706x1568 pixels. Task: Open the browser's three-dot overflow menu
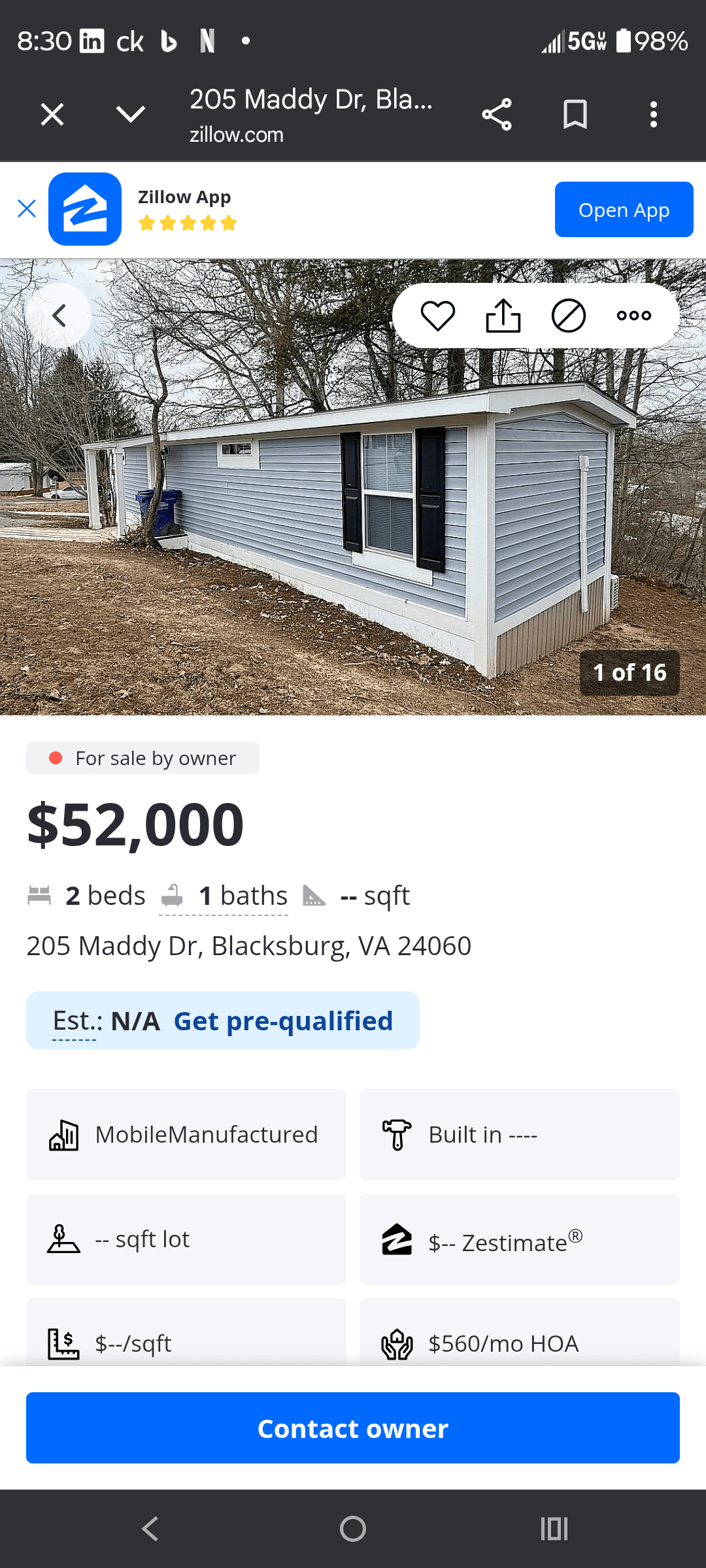[x=653, y=115]
